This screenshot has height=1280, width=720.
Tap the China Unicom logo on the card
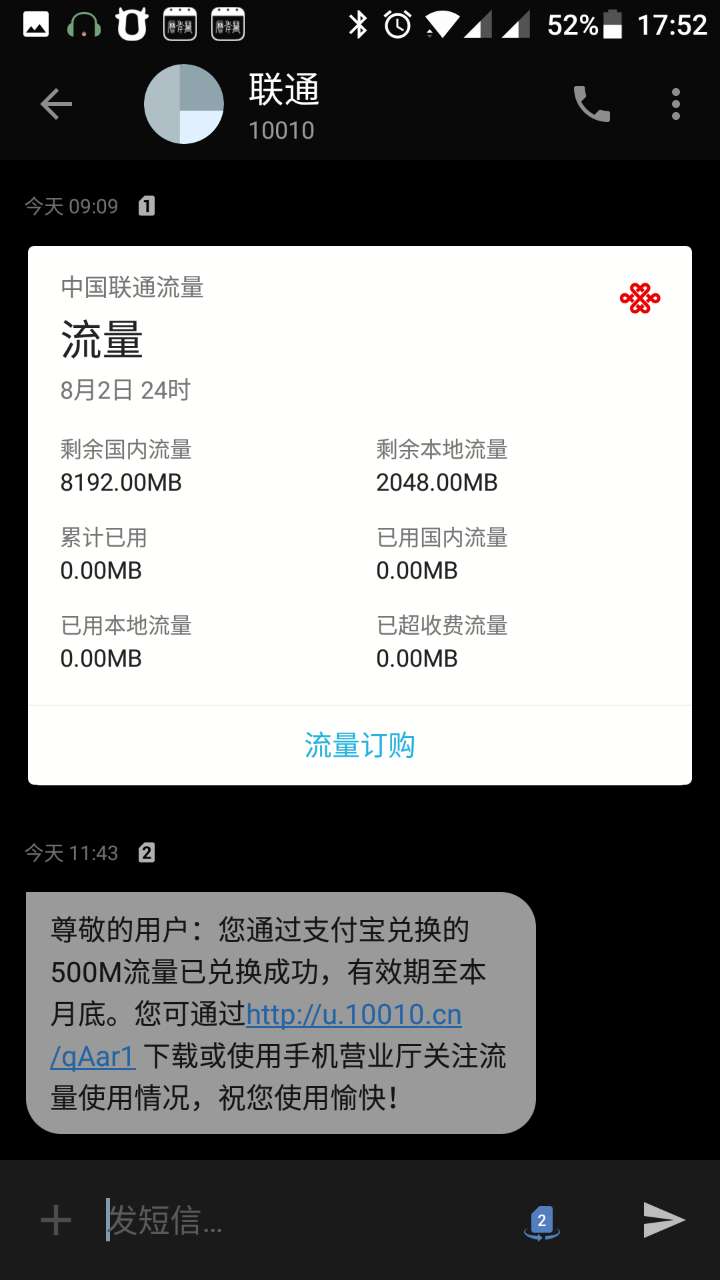pyautogui.click(x=639, y=296)
